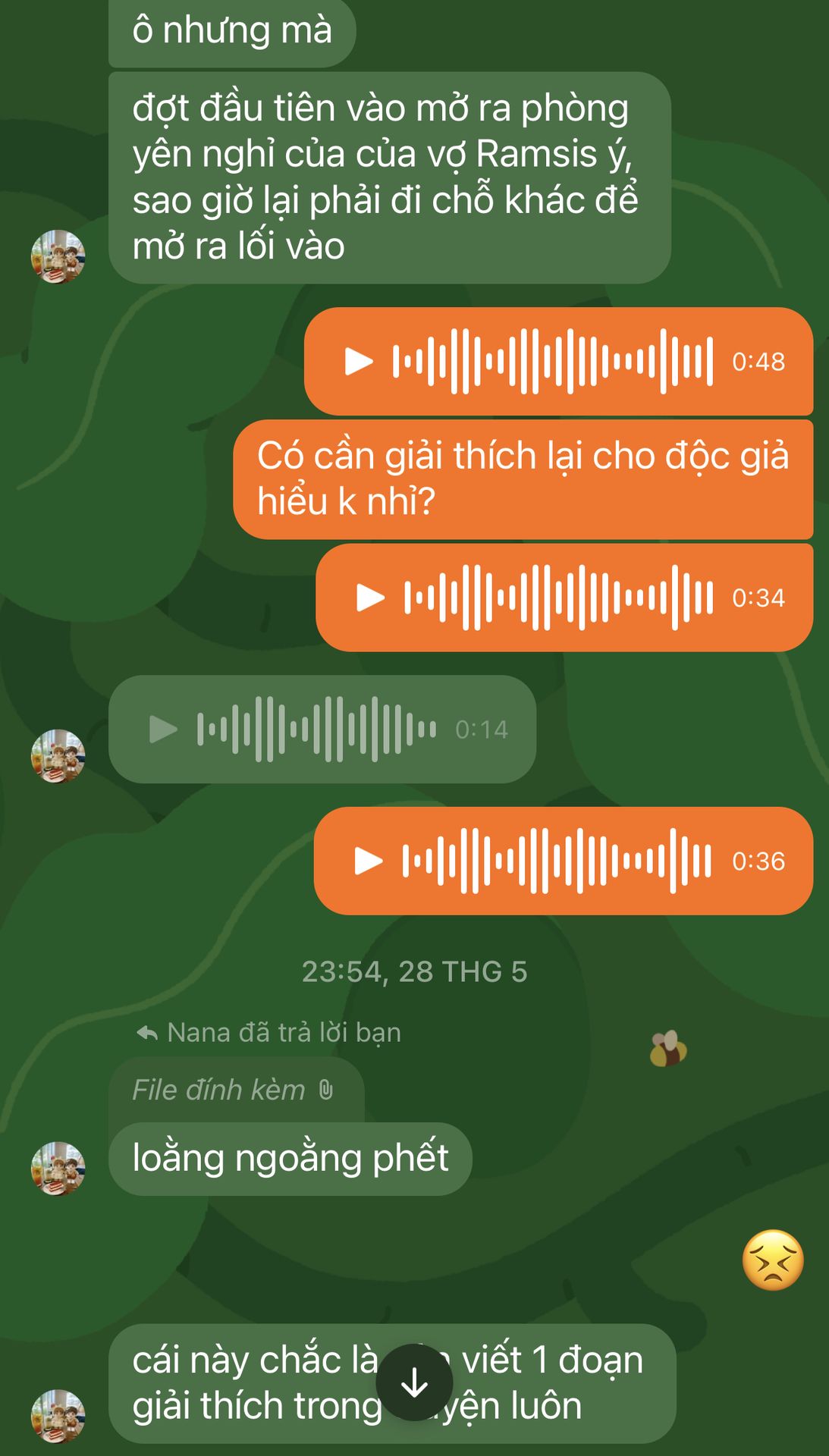
Task: Play the 0:36 voice message
Action: [x=369, y=861]
